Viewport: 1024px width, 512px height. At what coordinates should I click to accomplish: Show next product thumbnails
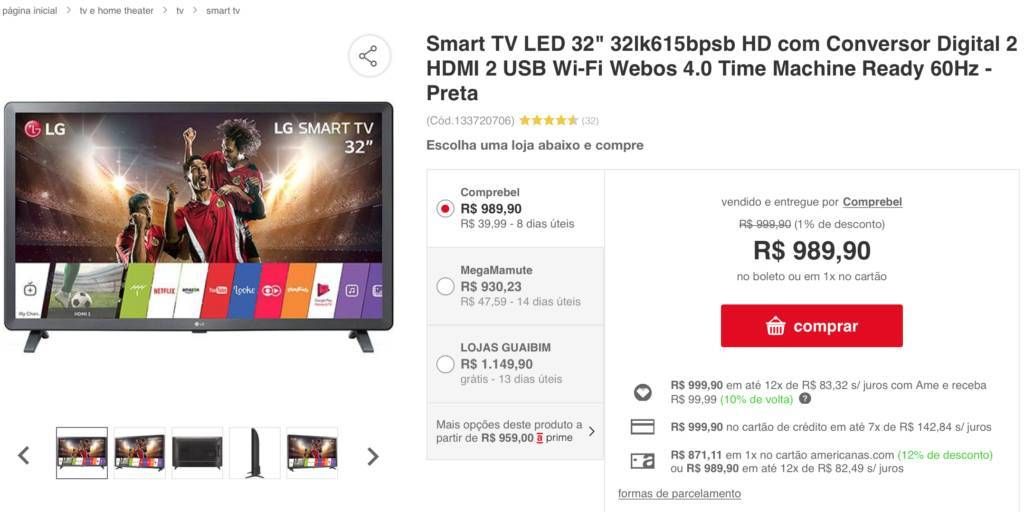tap(372, 456)
